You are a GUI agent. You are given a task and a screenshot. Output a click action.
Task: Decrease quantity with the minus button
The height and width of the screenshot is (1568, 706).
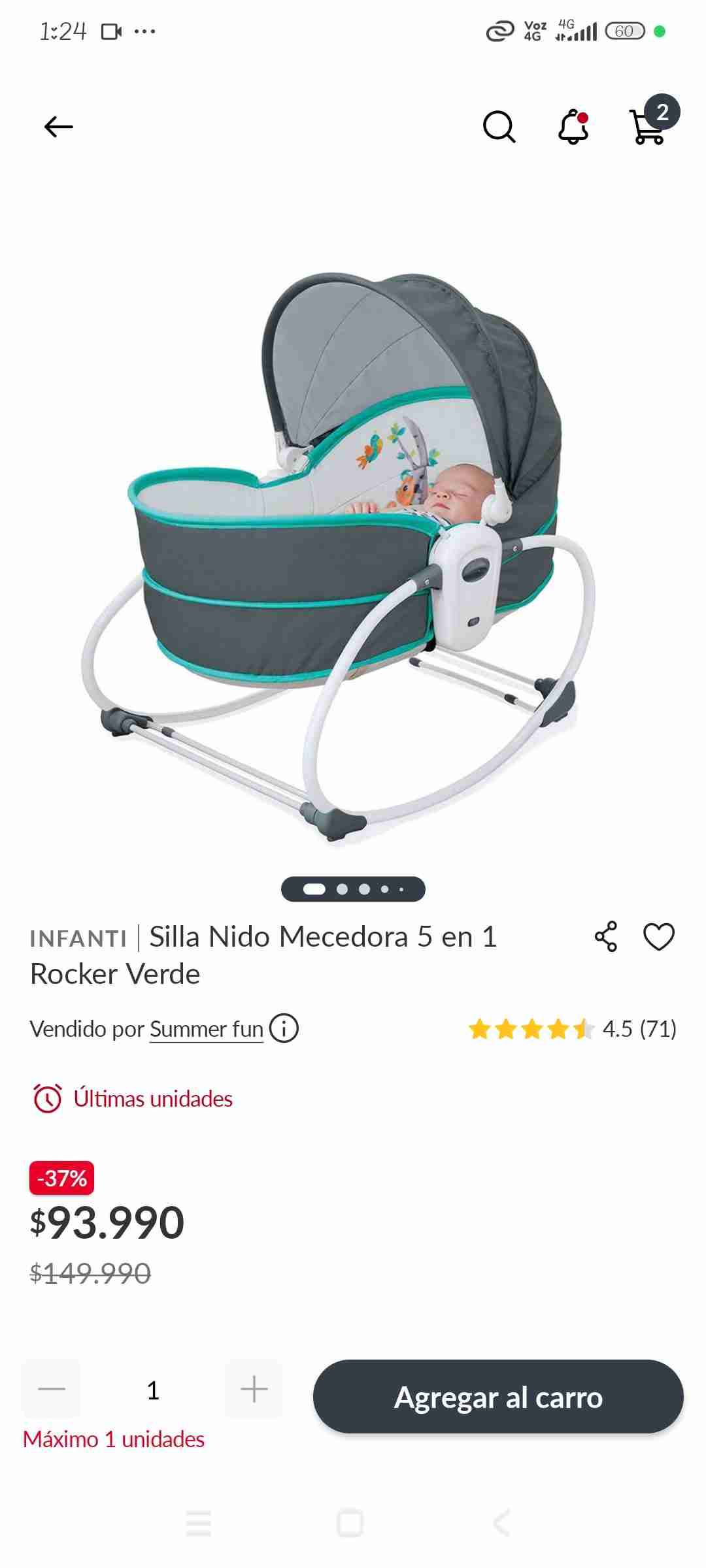point(52,1389)
